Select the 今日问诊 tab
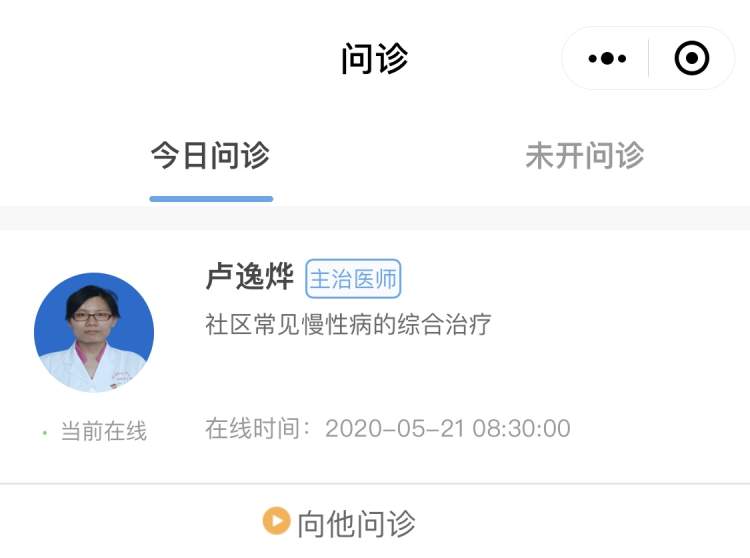 point(210,156)
